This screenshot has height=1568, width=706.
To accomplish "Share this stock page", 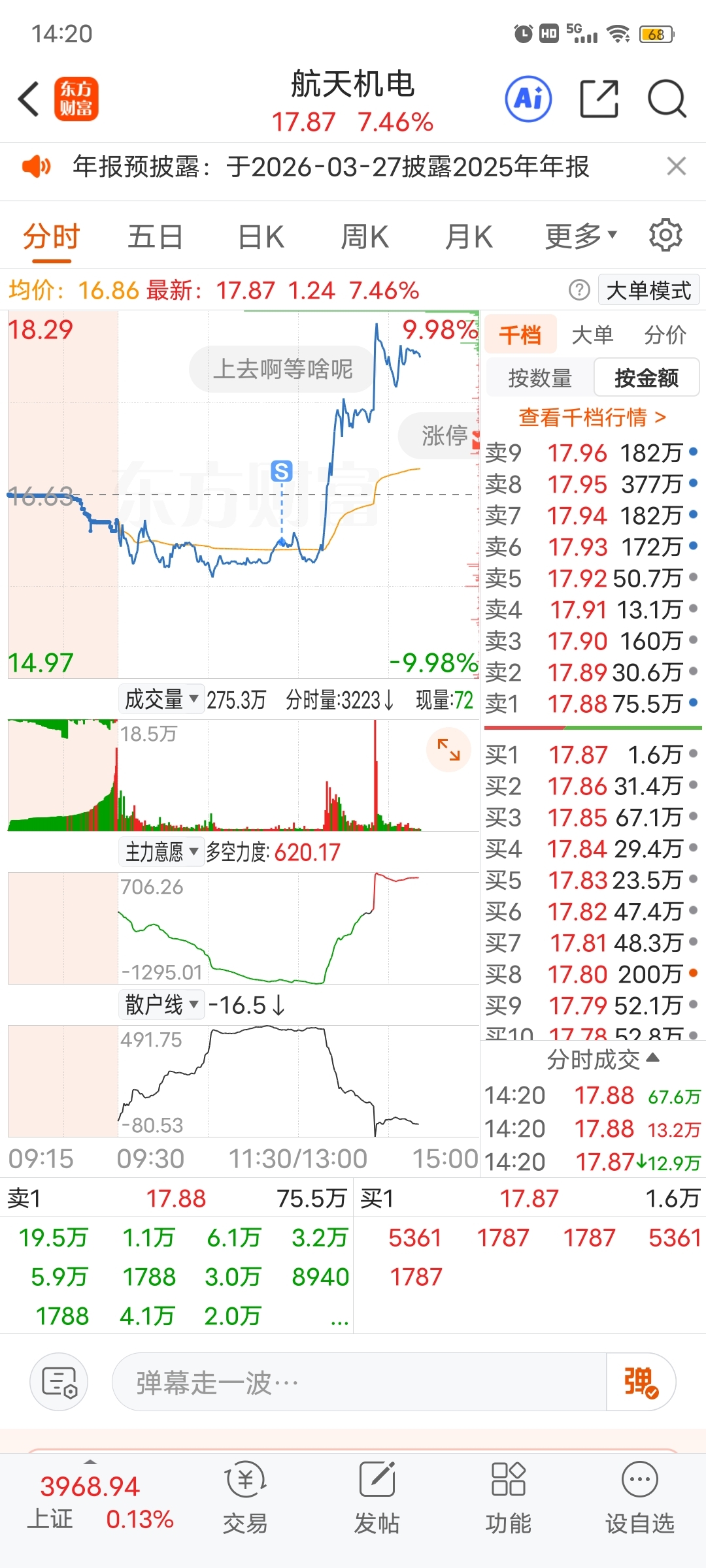I will point(599,99).
